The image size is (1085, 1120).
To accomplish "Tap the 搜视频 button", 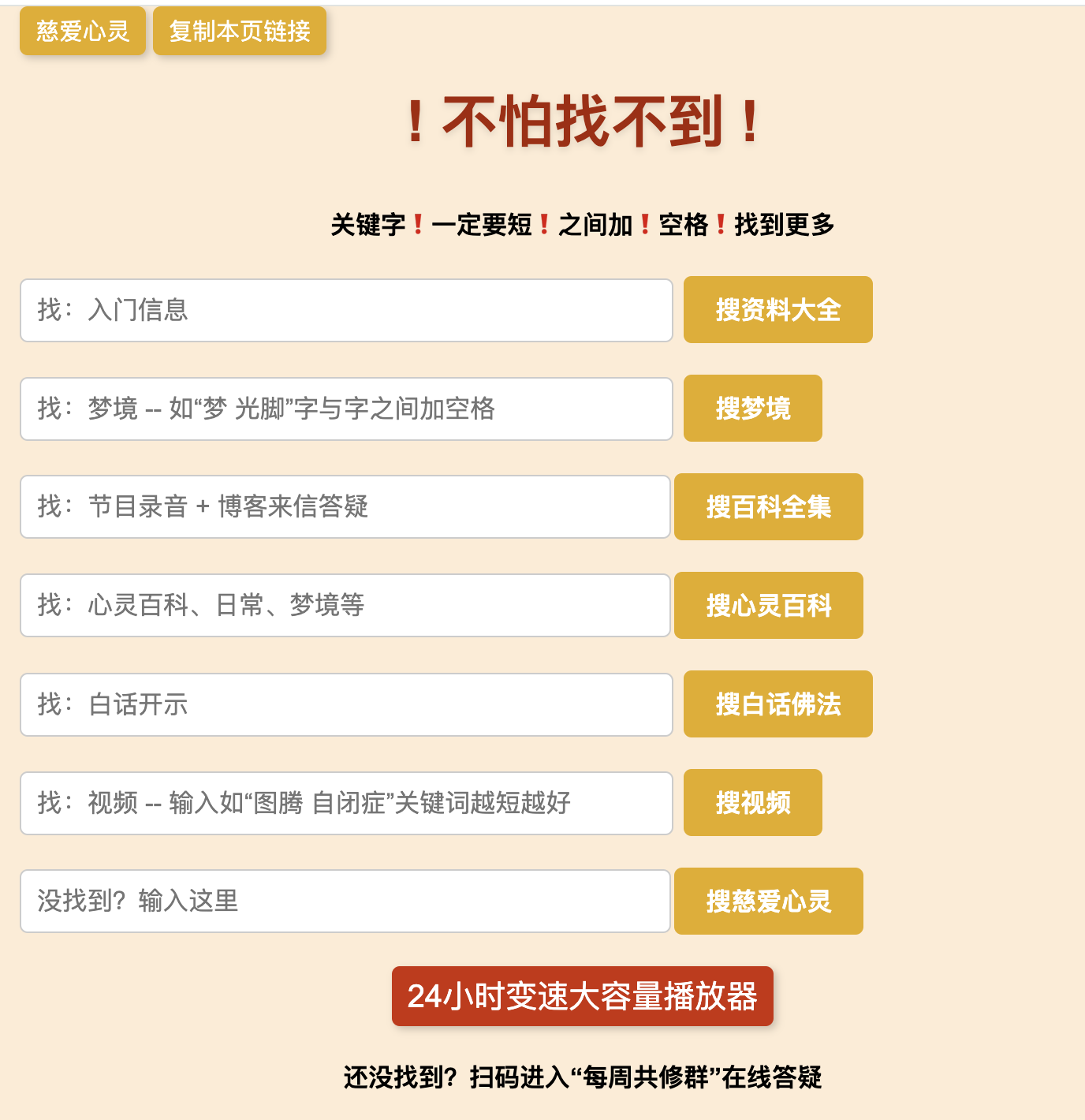I will 752,803.
